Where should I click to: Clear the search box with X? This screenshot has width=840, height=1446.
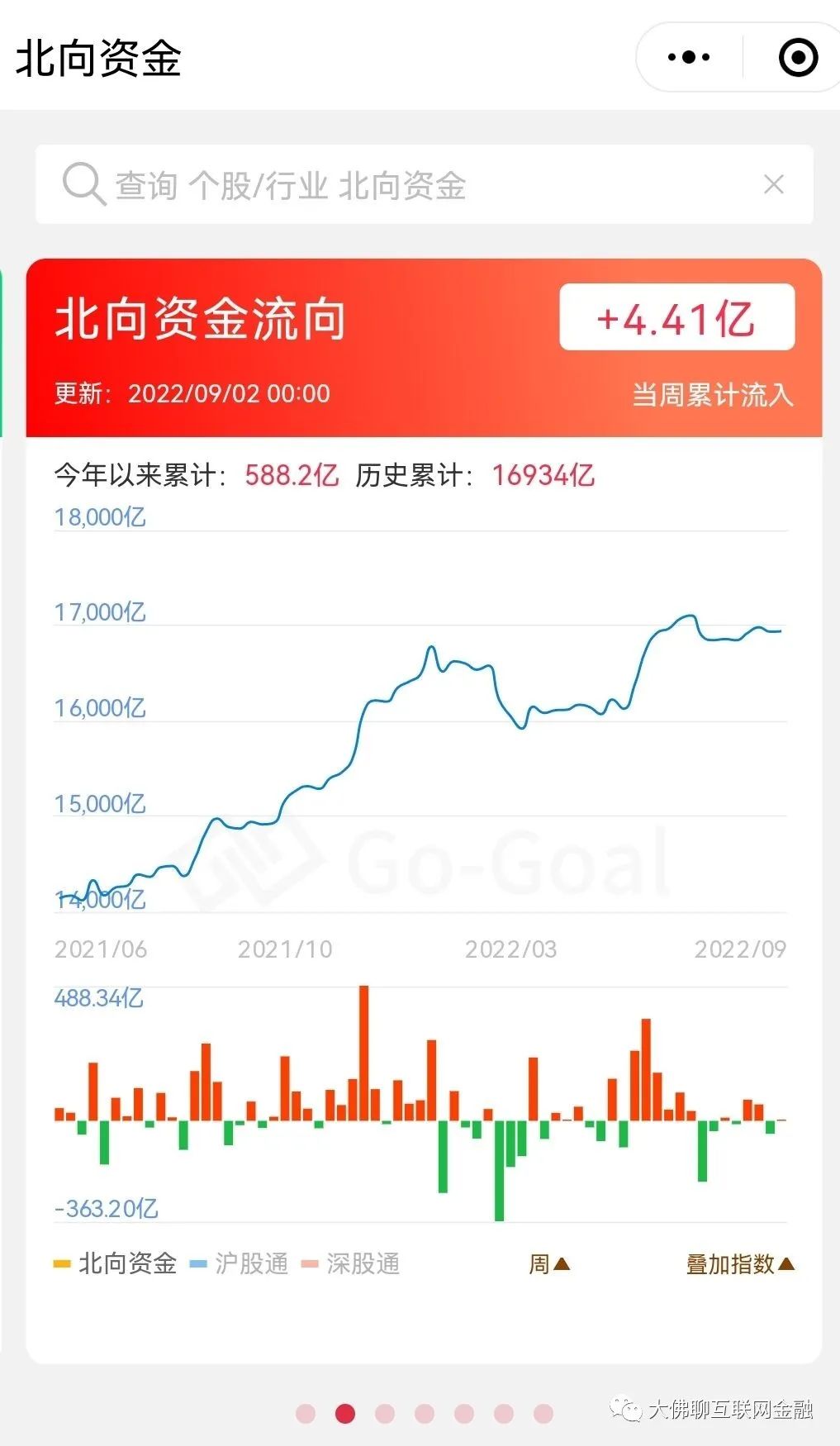[774, 184]
